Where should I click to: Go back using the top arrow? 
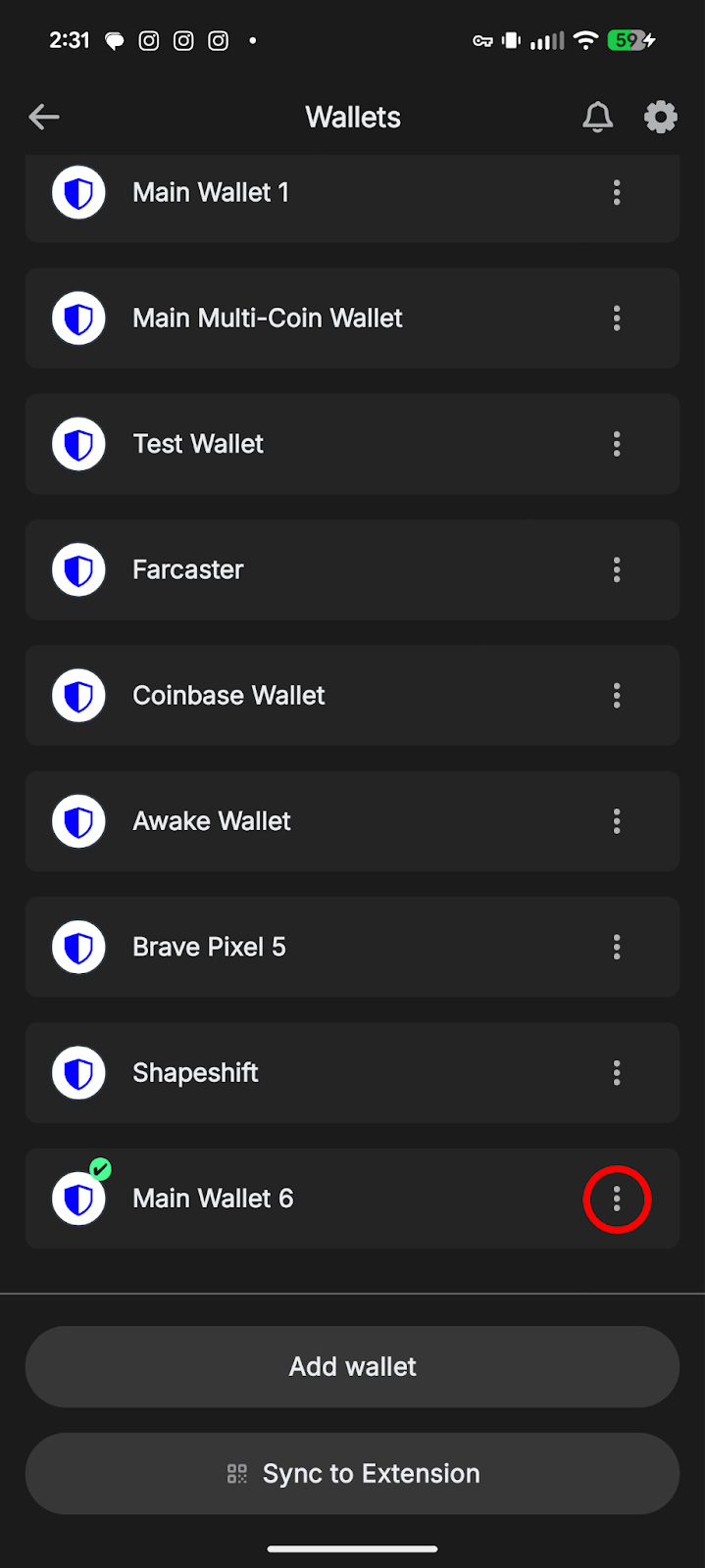point(44,118)
